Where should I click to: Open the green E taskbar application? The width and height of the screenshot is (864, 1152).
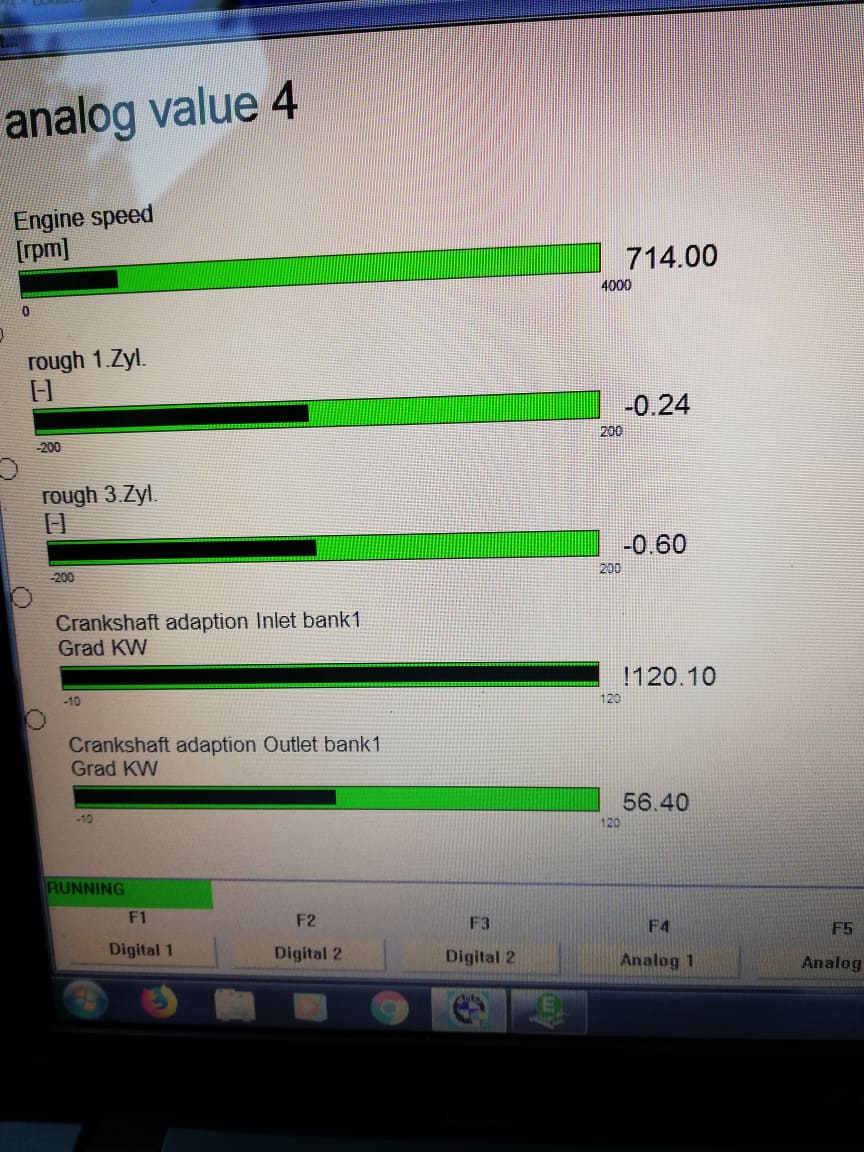[x=546, y=1012]
